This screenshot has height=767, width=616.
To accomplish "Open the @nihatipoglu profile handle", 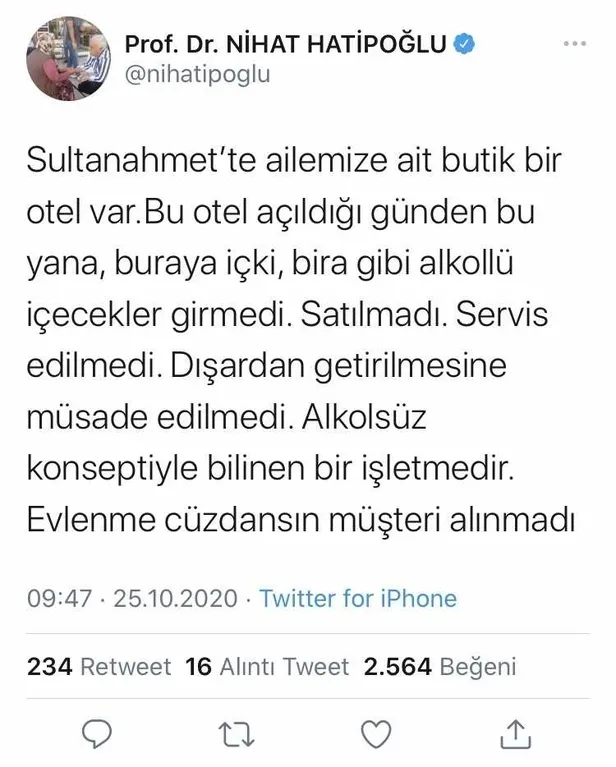I will click(197, 75).
